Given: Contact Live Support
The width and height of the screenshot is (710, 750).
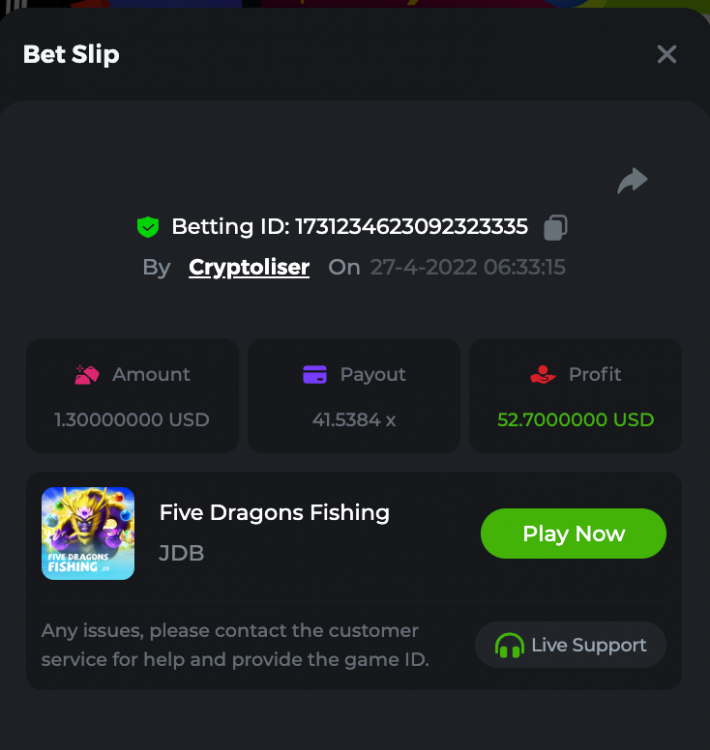Looking at the screenshot, I should click(x=570, y=645).
